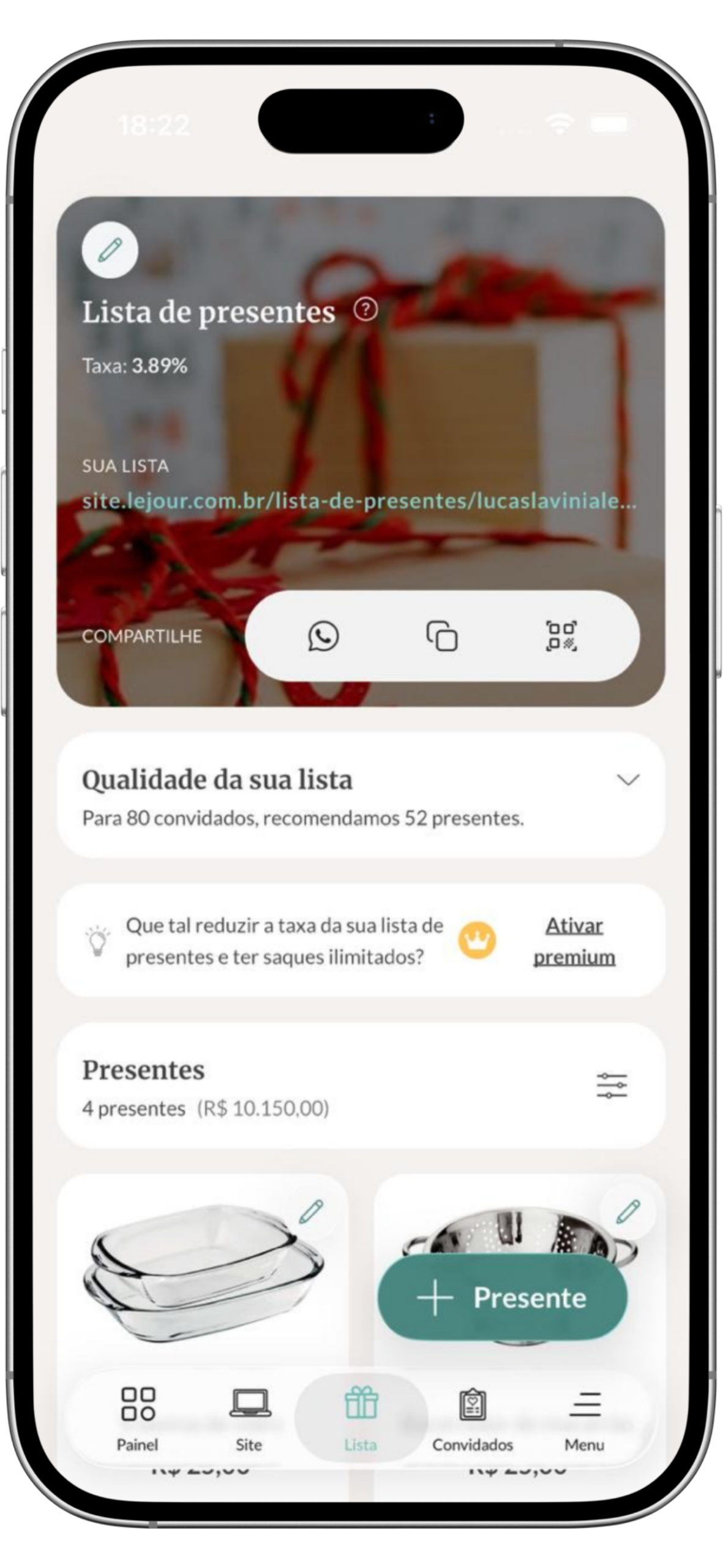Open the site.lejour.com.br gift list link
This screenshot has width=723, height=1568.
point(359,502)
